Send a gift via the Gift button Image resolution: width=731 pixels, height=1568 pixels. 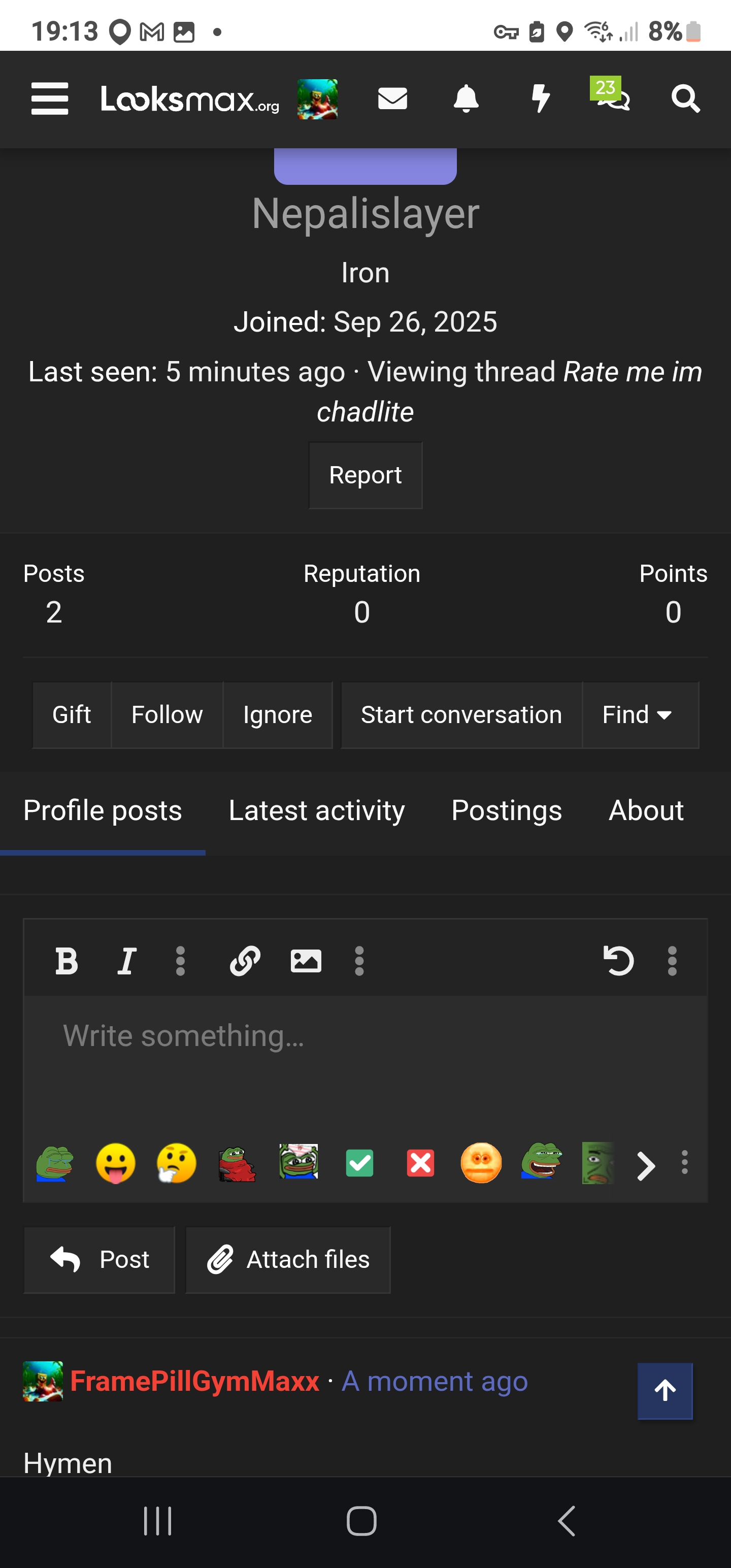72,714
